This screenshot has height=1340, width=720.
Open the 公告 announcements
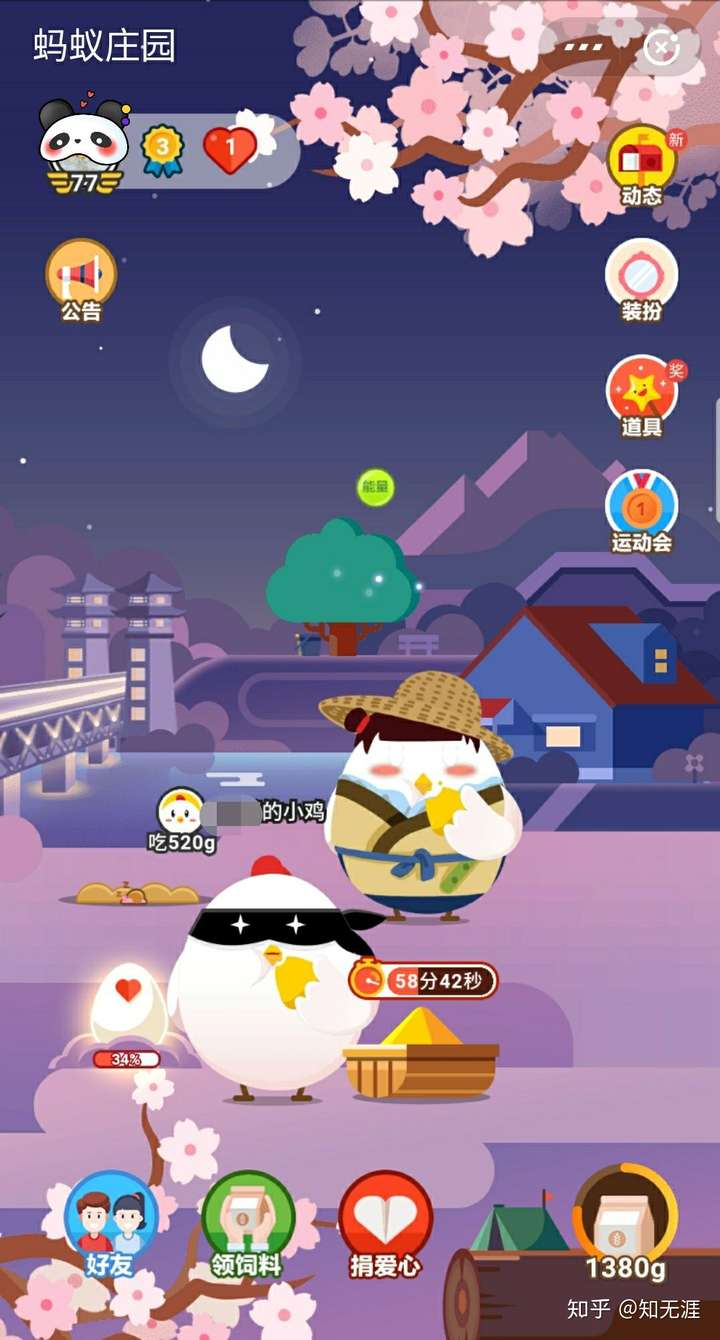pyautogui.click(x=81, y=280)
